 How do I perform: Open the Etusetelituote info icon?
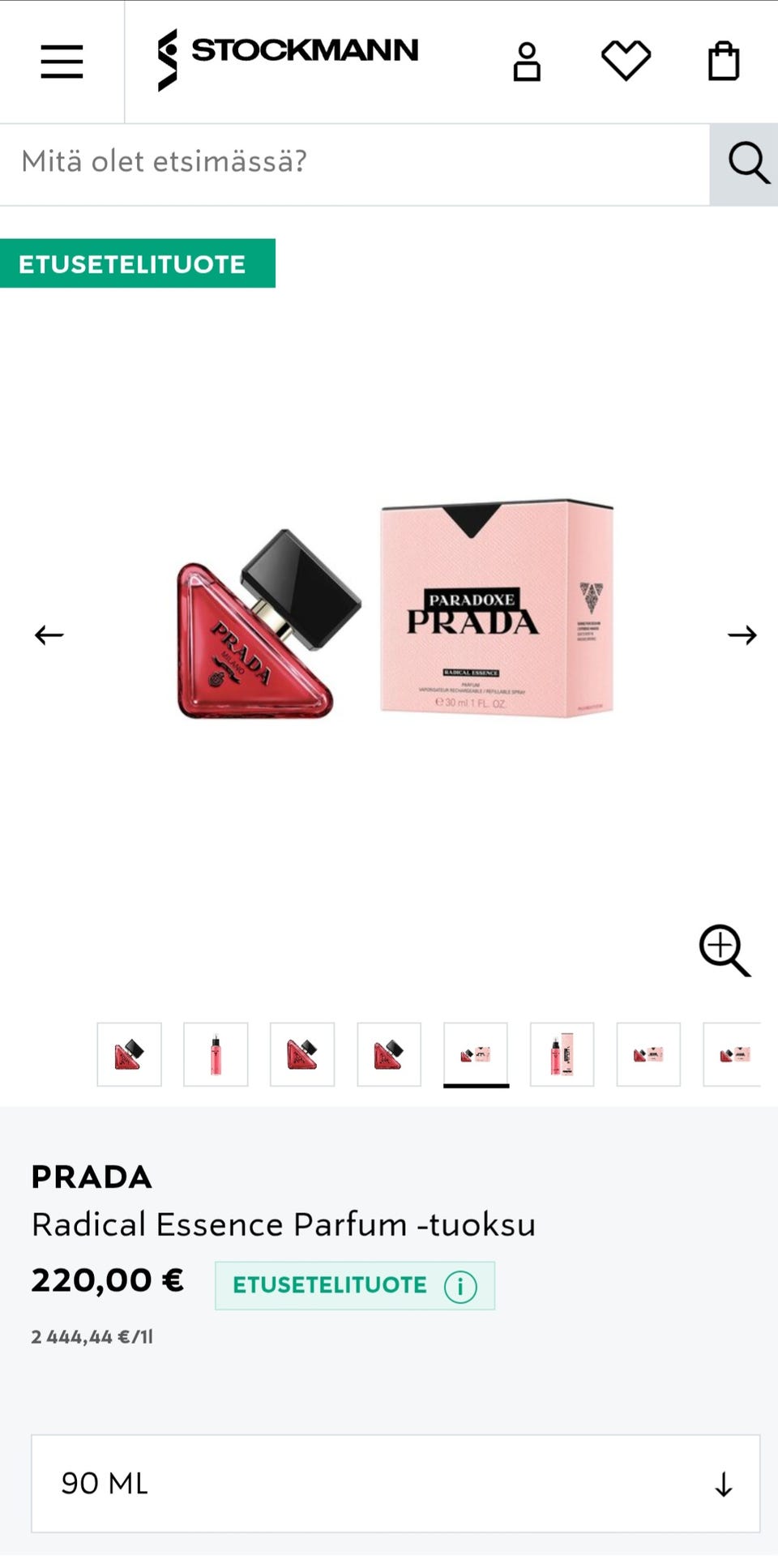[460, 1285]
